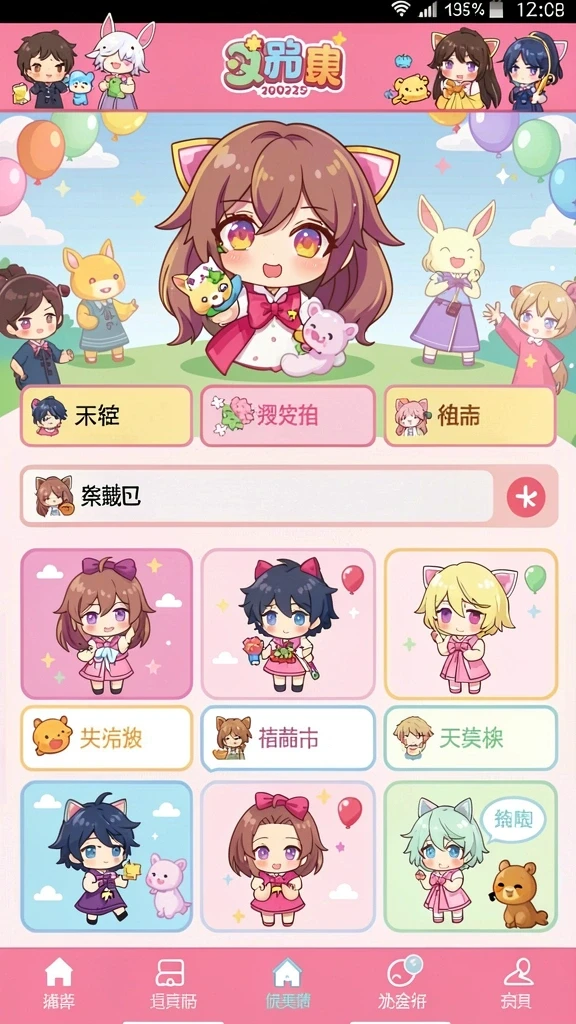The height and width of the screenshot is (1024, 576).
Task: Tap the red round star button
Action: pyautogui.click(x=526, y=497)
